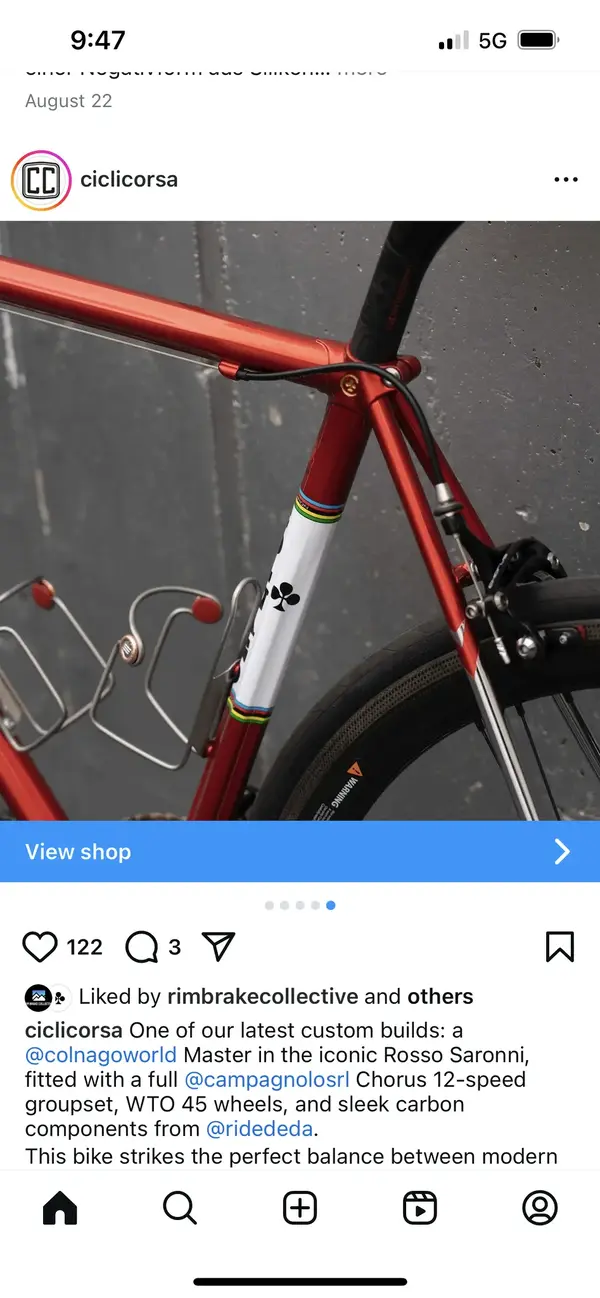Switch to the Search tab
This screenshot has height=1298, width=600.
point(180,1208)
